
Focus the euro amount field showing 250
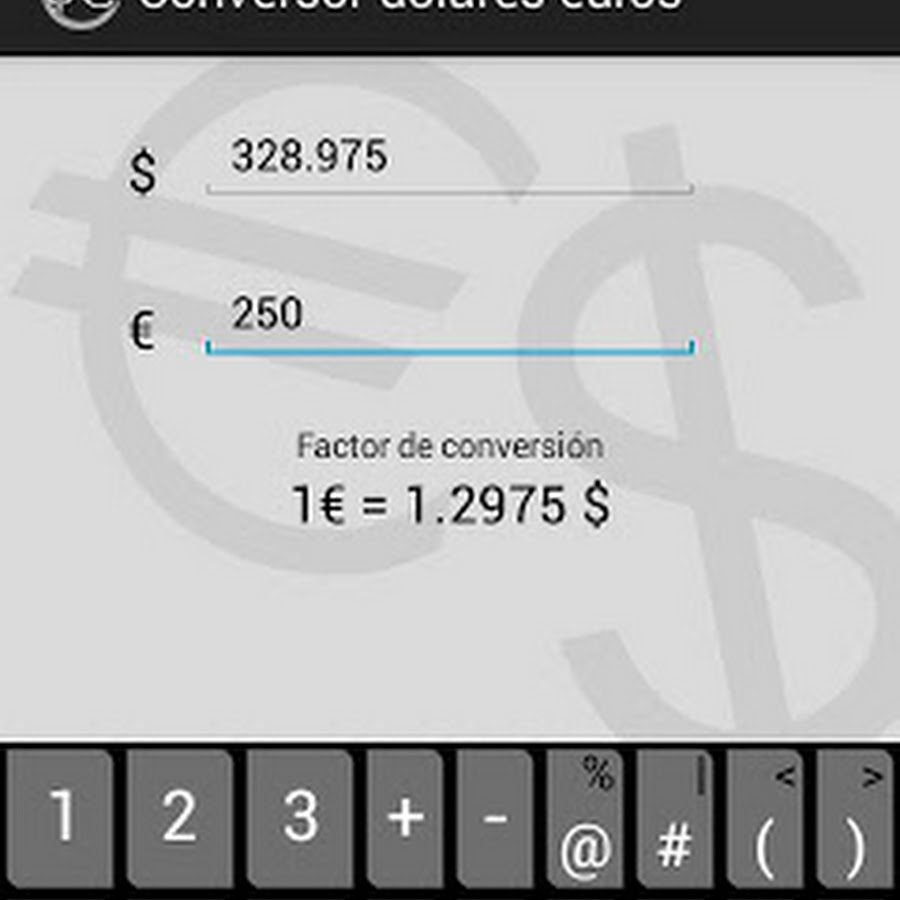coord(448,318)
